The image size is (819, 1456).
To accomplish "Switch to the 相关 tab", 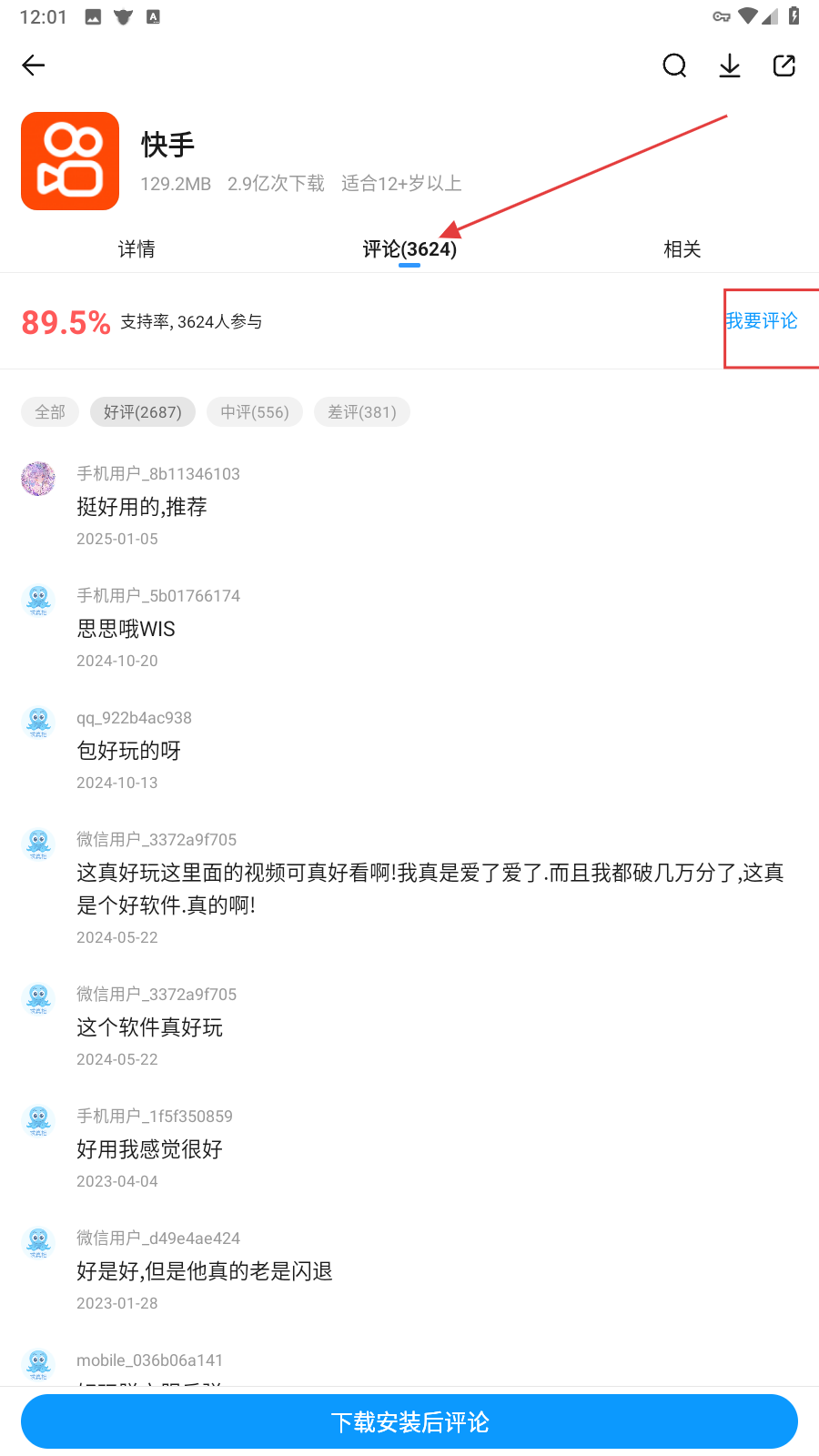I will (682, 249).
